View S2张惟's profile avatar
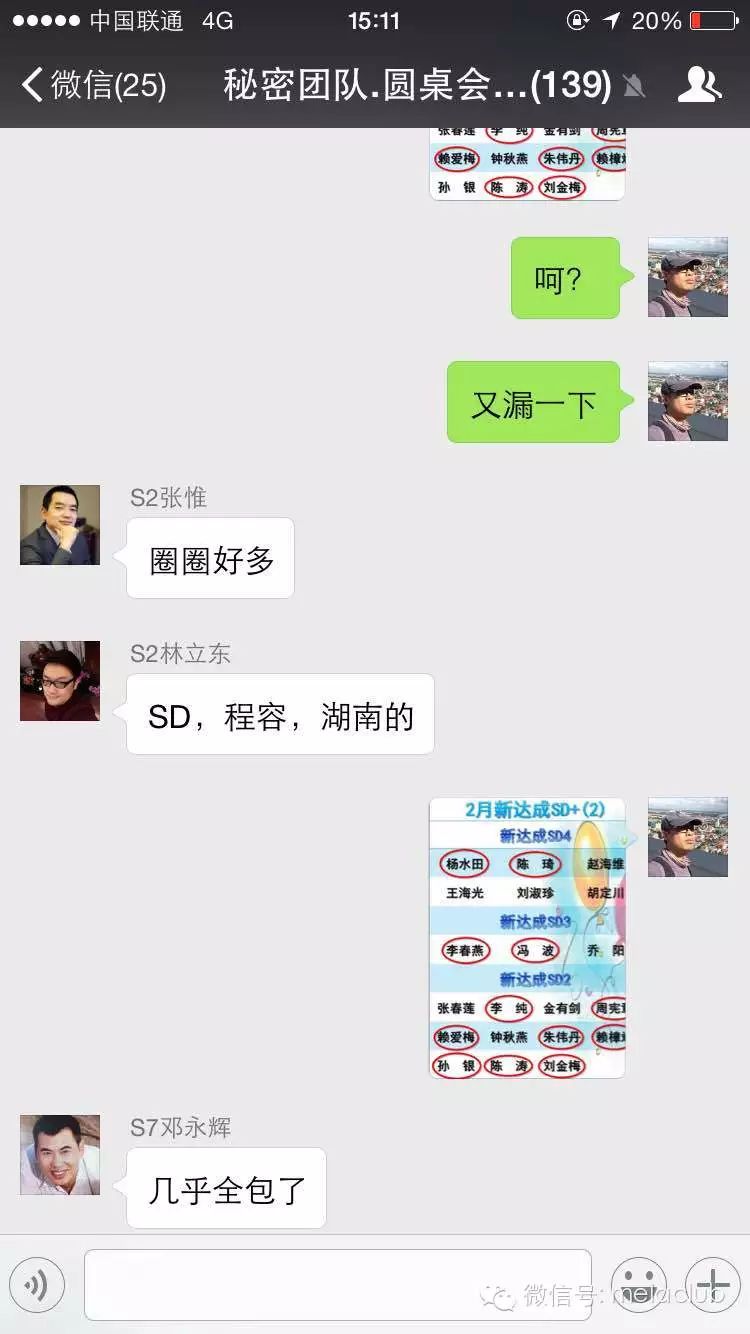 (60, 525)
